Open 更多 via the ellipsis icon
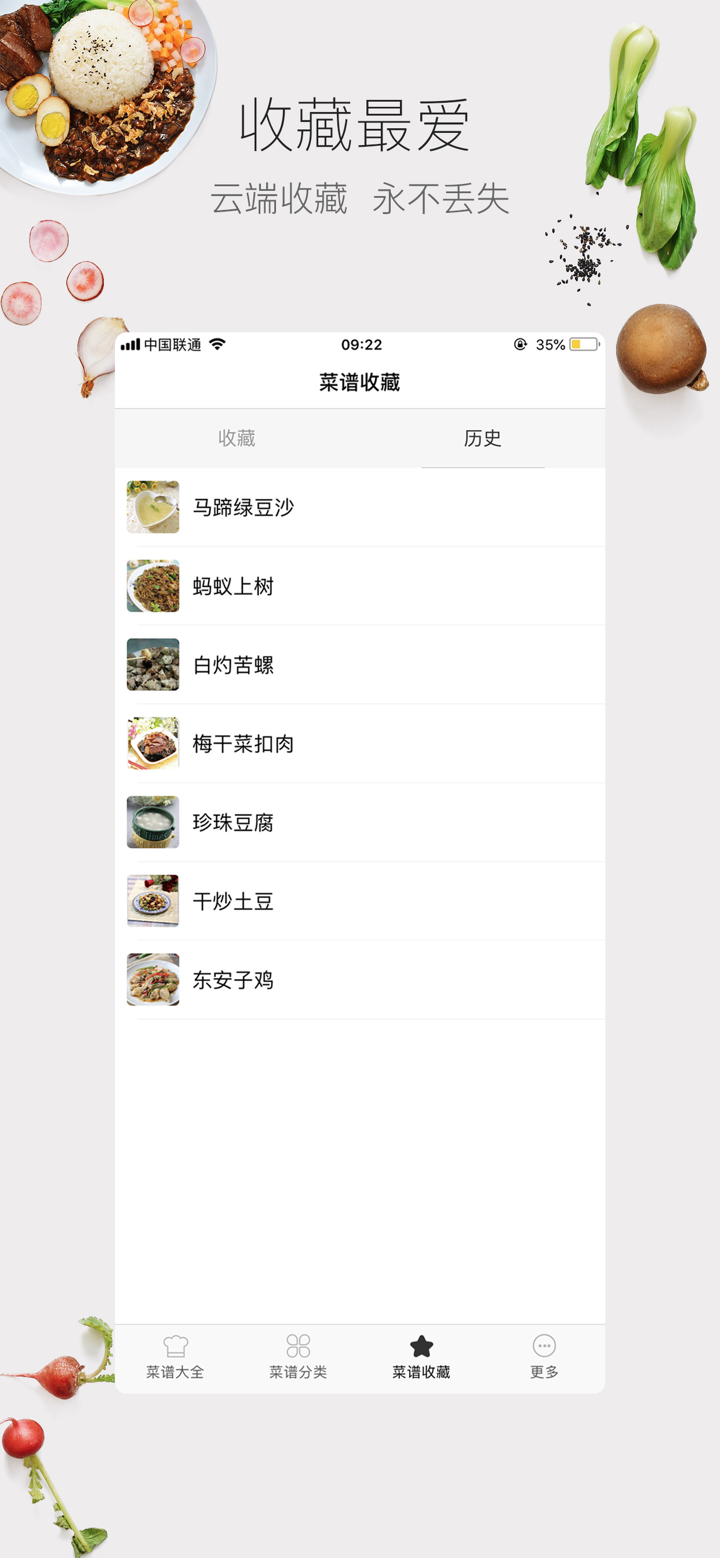 pos(543,1357)
